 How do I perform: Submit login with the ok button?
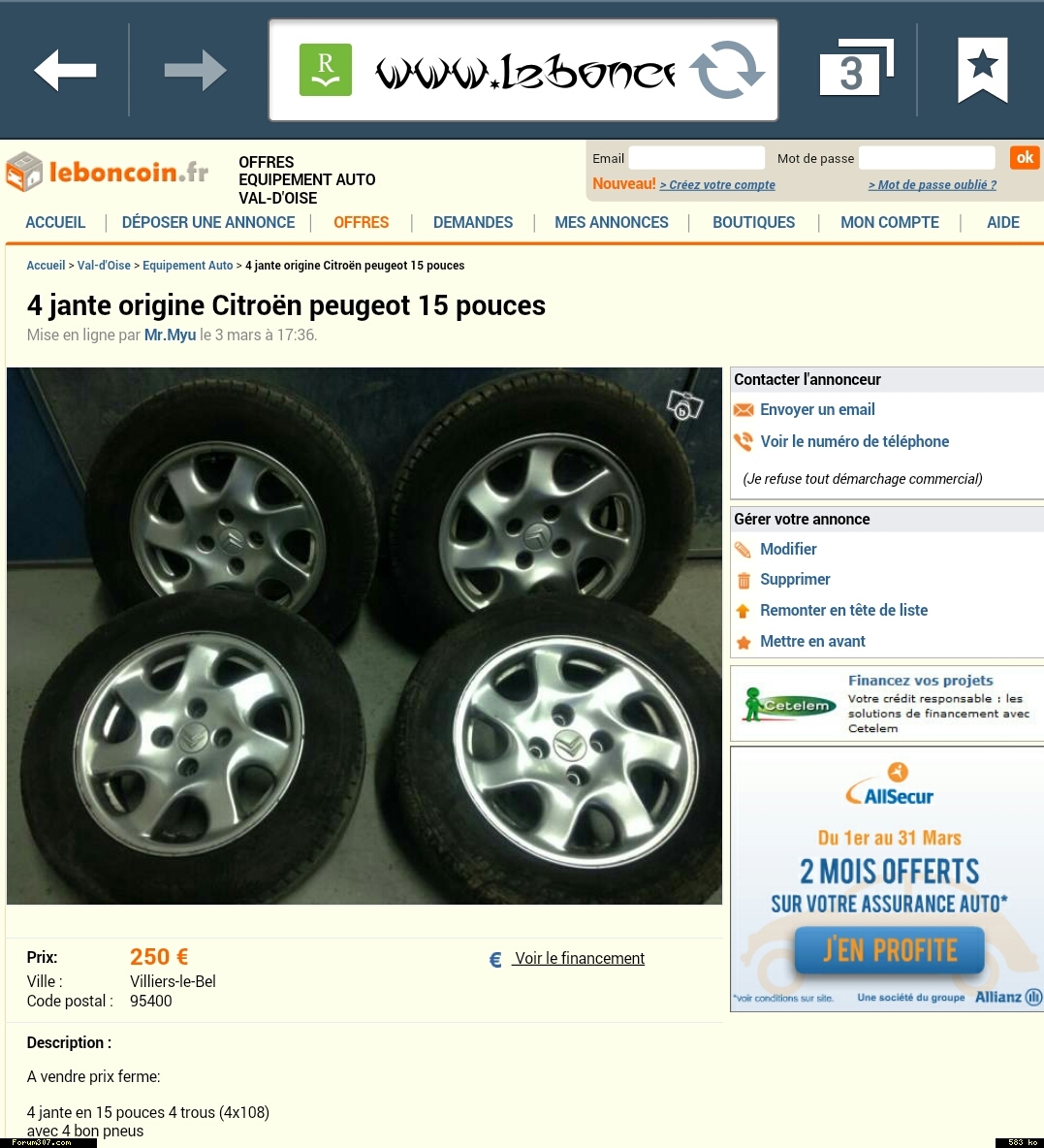pyautogui.click(x=1024, y=158)
